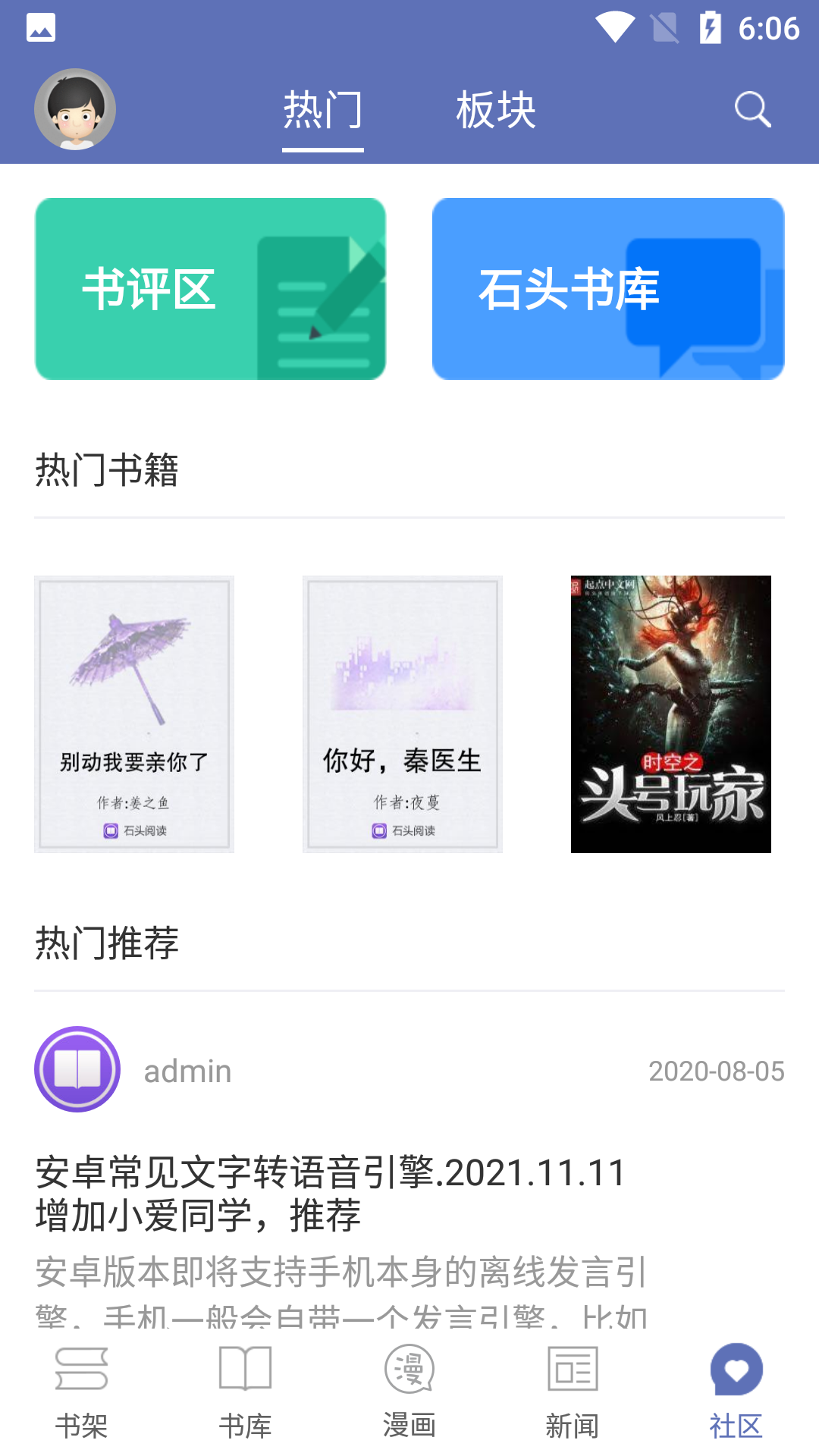Open the search function
Viewport: 819px width, 1456px height.
752,109
